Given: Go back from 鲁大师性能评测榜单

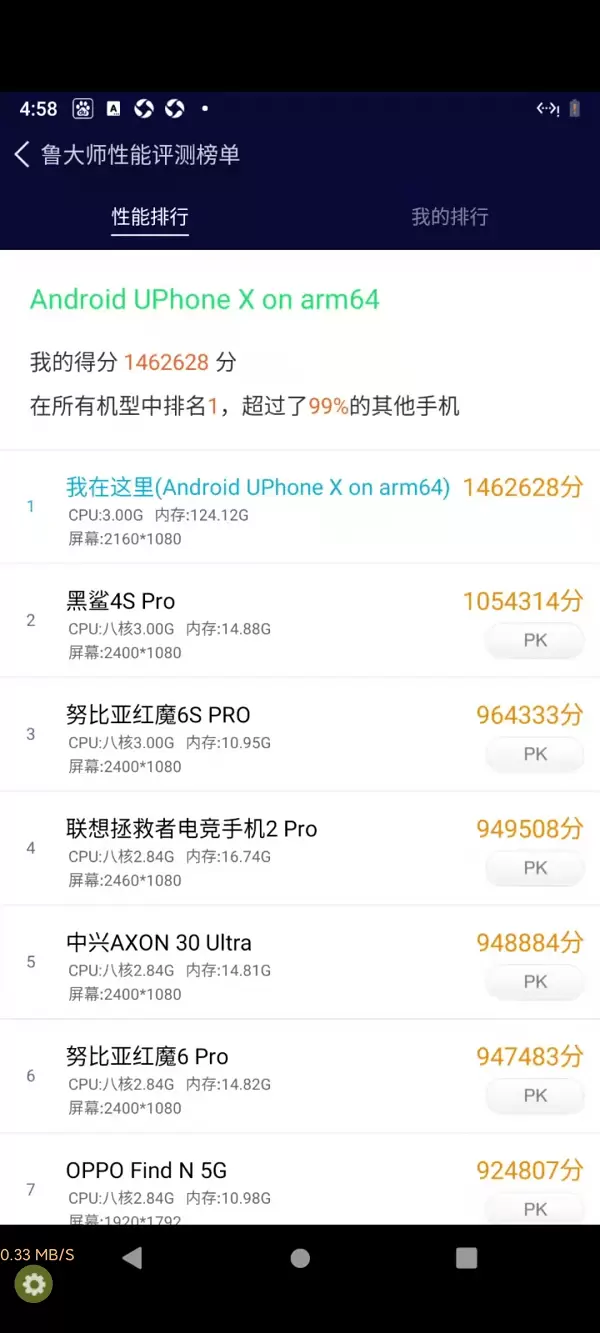Looking at the screenshot, I should pyautogui.click(x=23, y=155).
